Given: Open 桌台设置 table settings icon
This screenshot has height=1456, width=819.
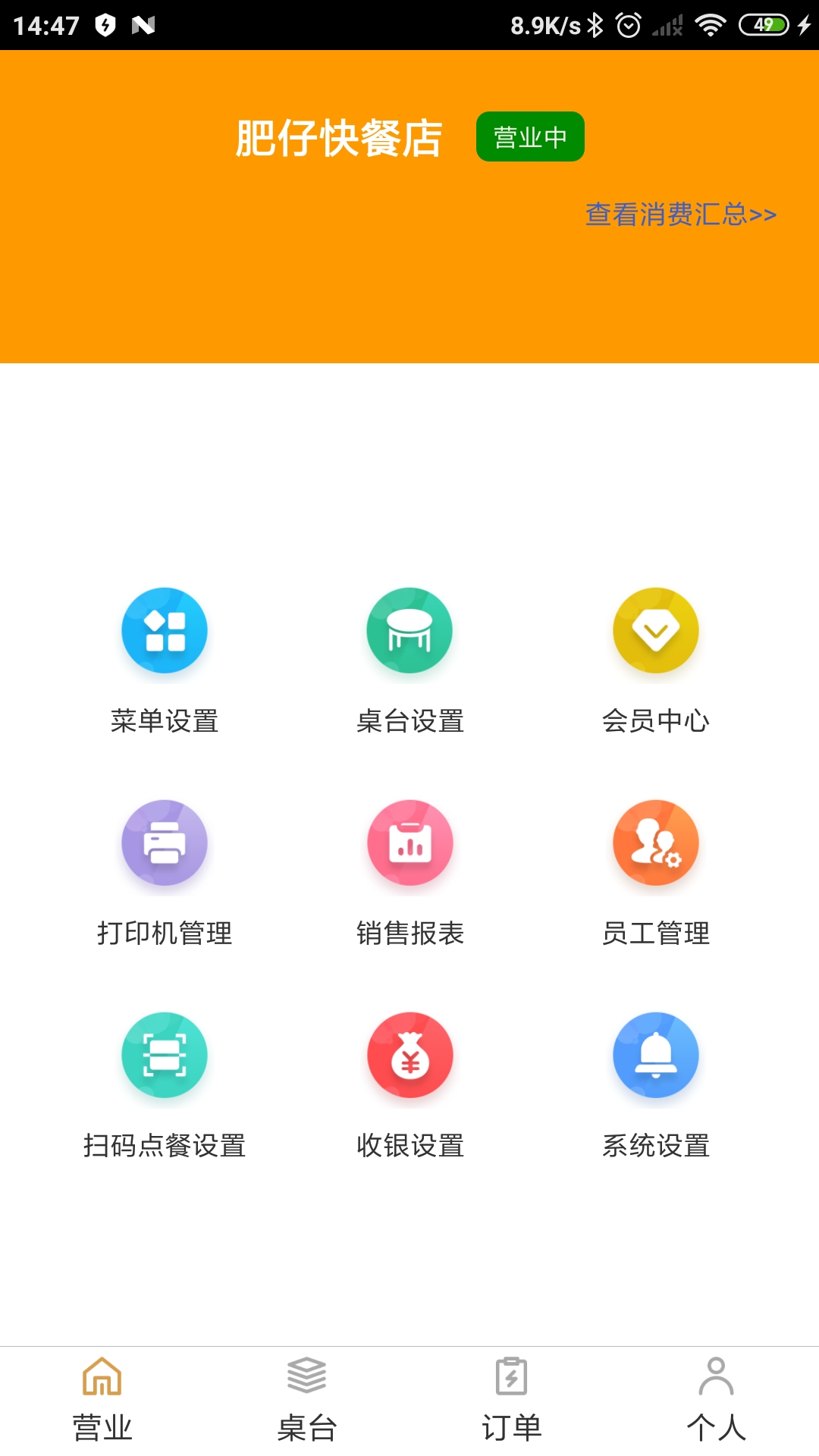Looking at the screenshot, I should (409, 631).
